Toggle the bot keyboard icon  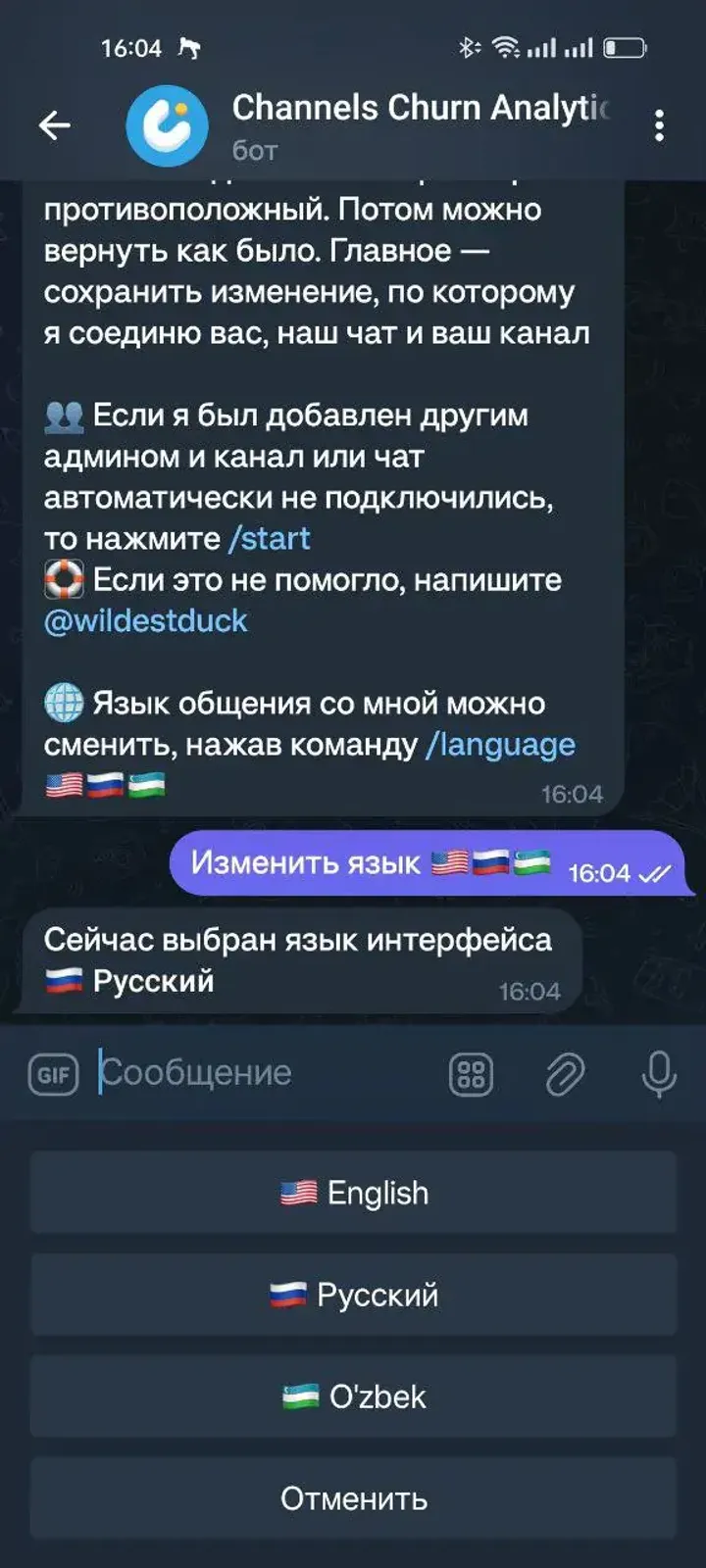tap(472, 1074)
